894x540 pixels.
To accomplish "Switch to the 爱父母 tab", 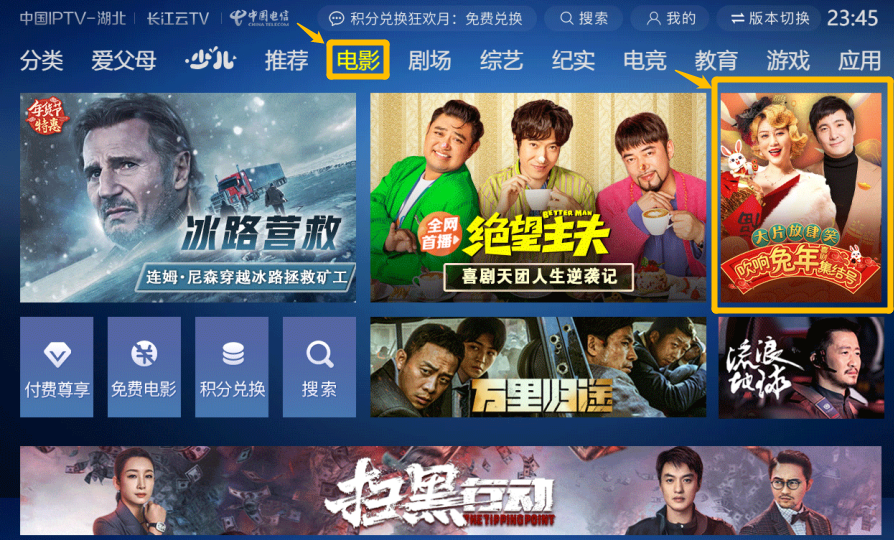I will pyautogui.click(x=124, y=61).
